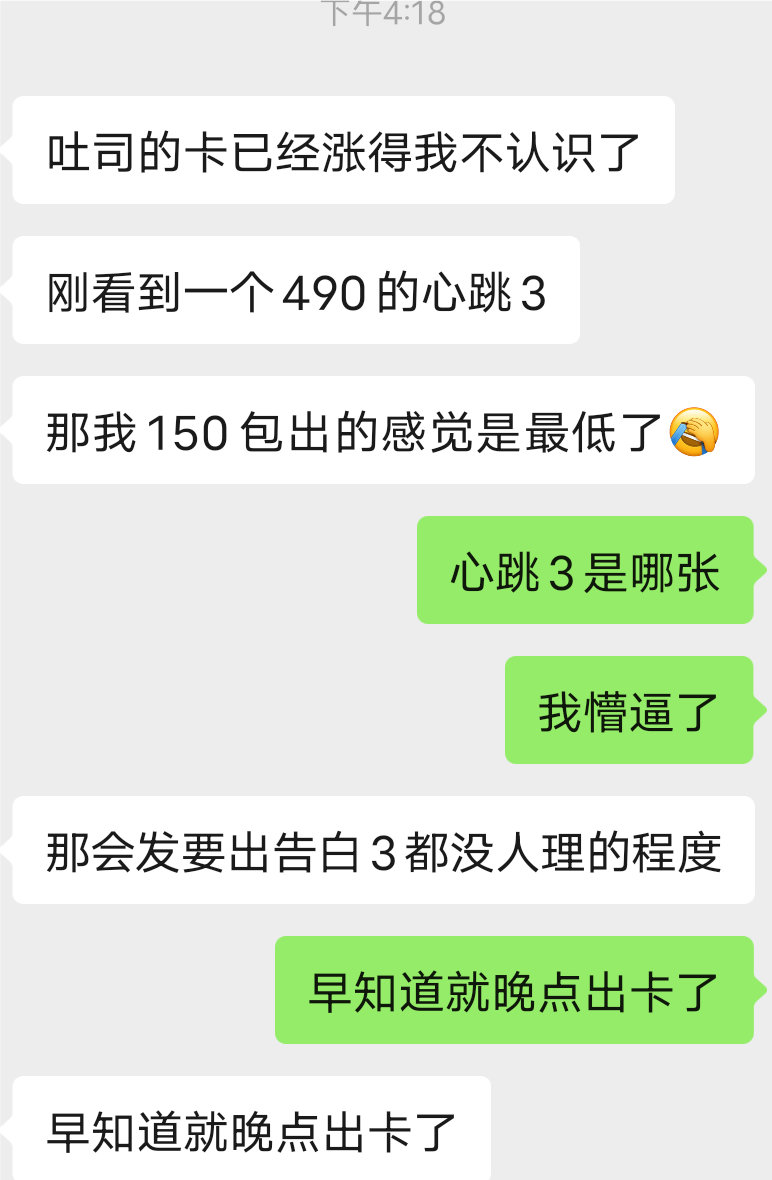Click the green 我懵逼了 message
Image resolution: width=772 pixels, height=1180 pixels.
[x=630, y=710]
